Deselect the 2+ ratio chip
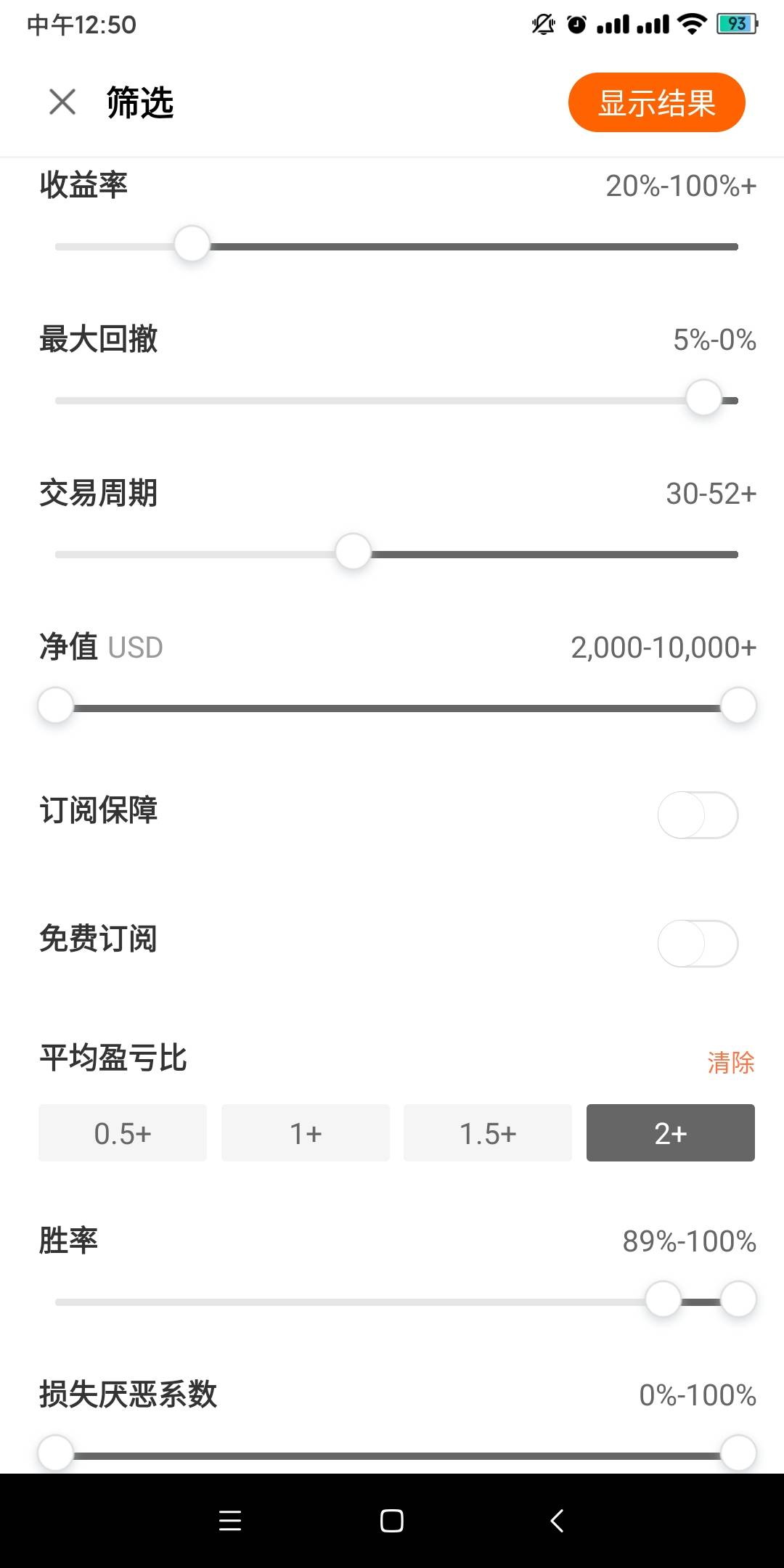The height and width of the screenshot is (1568, 784). click(671, 1133)
